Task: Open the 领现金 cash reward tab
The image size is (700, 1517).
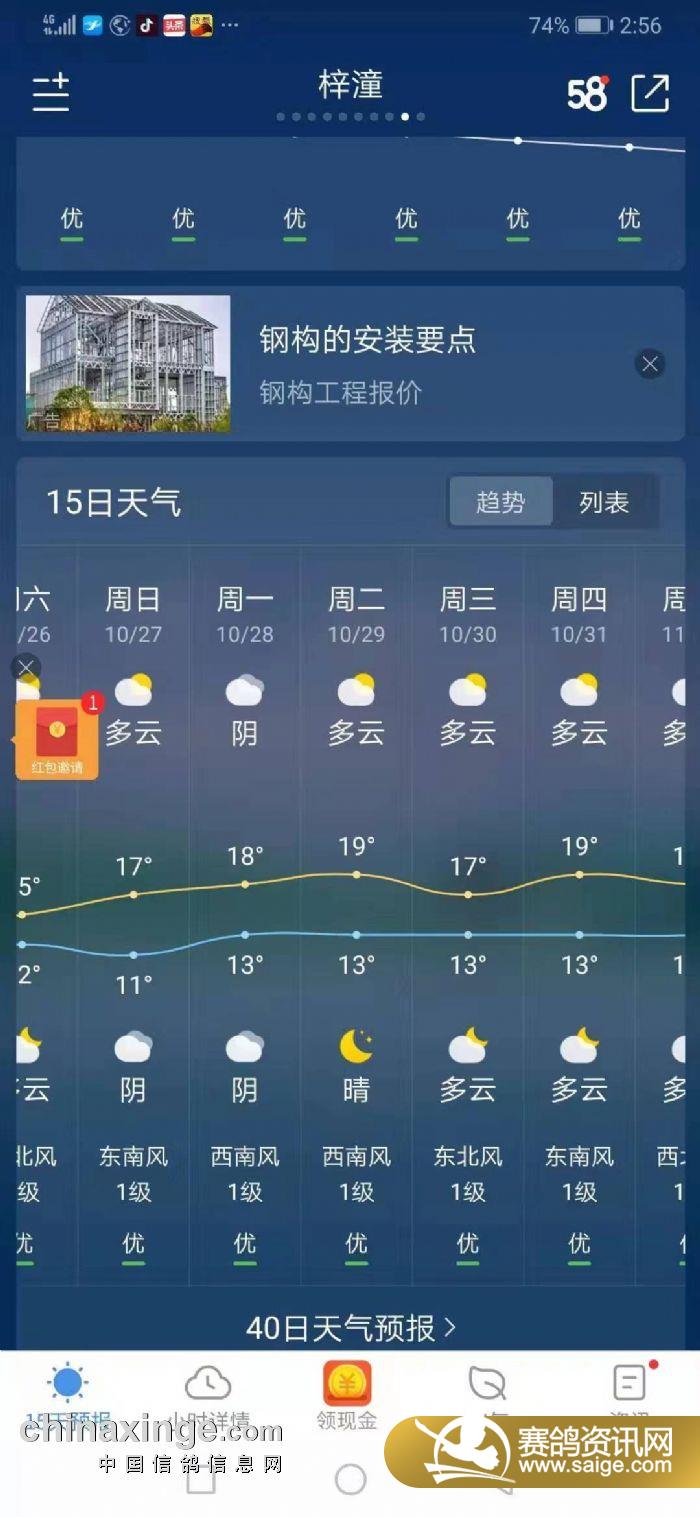Action: click(347, 1393)
